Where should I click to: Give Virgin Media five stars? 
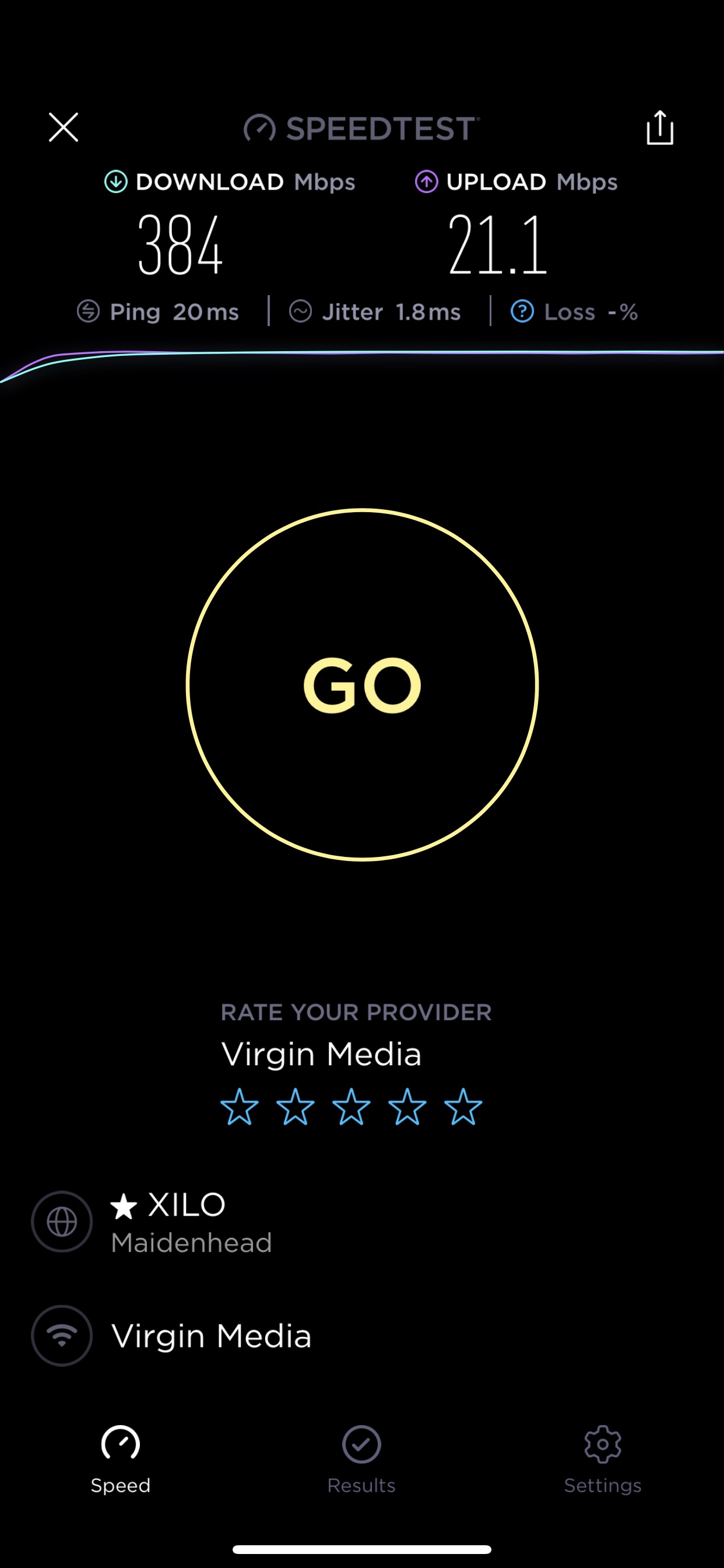point(463,1107)
